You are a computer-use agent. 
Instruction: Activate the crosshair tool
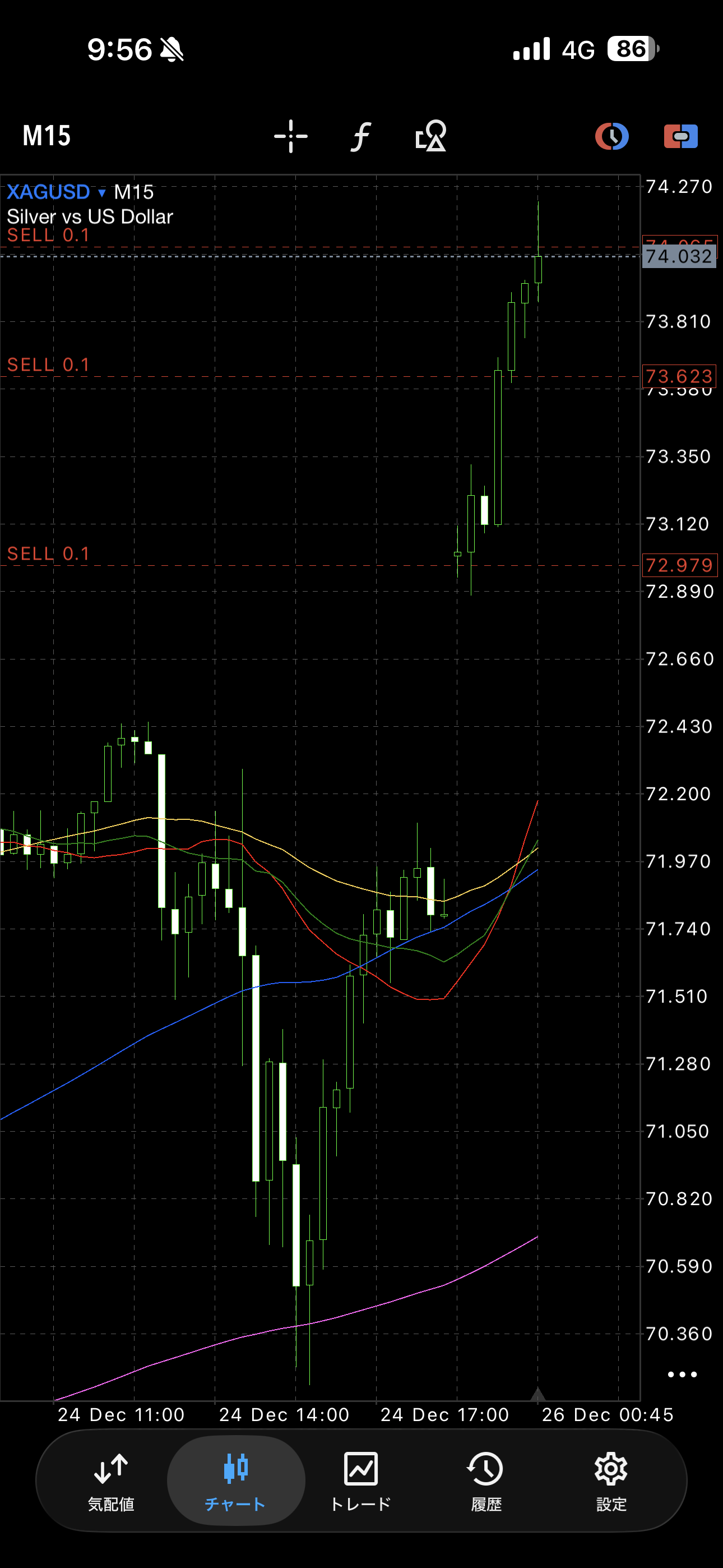[290, 136]
